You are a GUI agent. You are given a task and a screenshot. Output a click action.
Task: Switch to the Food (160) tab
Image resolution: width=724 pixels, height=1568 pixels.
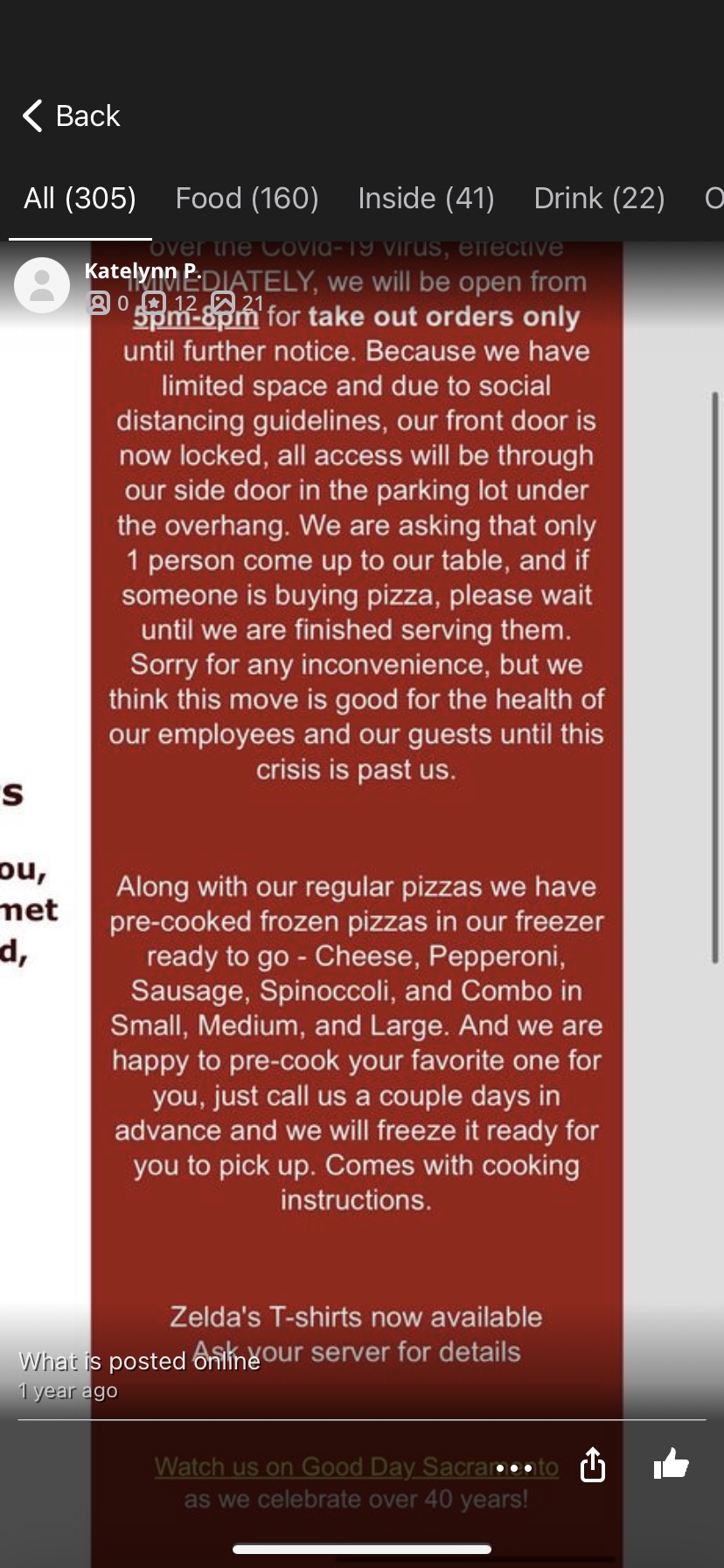[x=247, y=199]
